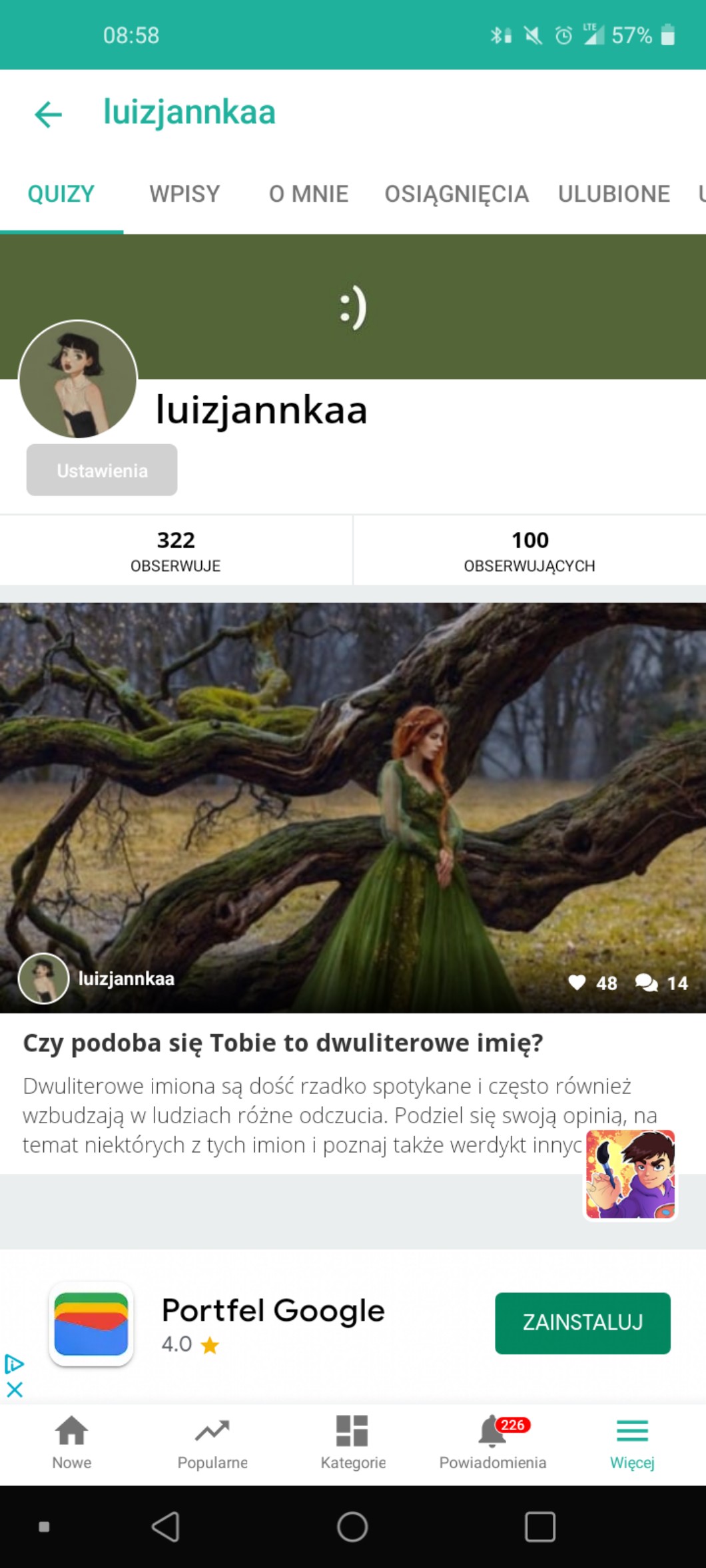
Task: Tap the system home button
Action: (352, 1527)
